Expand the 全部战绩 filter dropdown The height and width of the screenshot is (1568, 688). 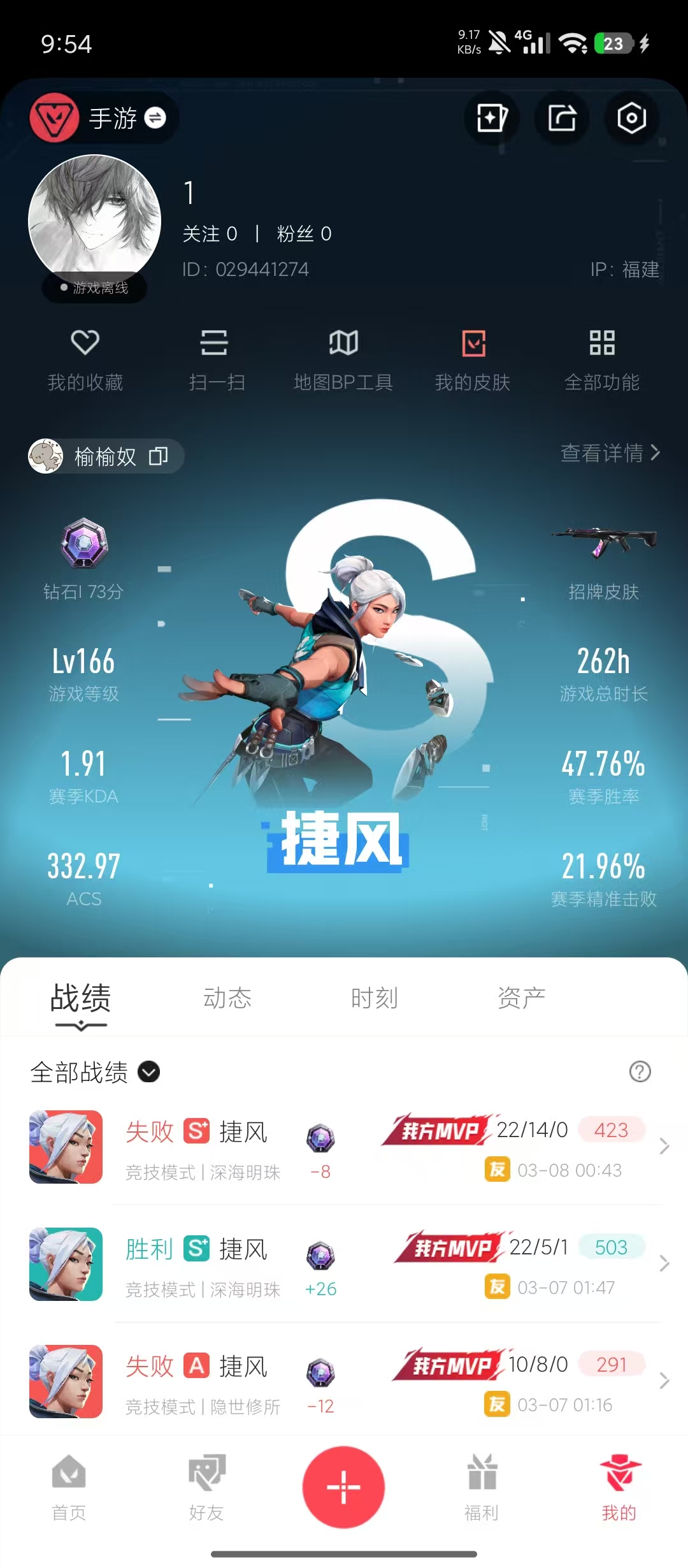click(x=149, y=1072)
